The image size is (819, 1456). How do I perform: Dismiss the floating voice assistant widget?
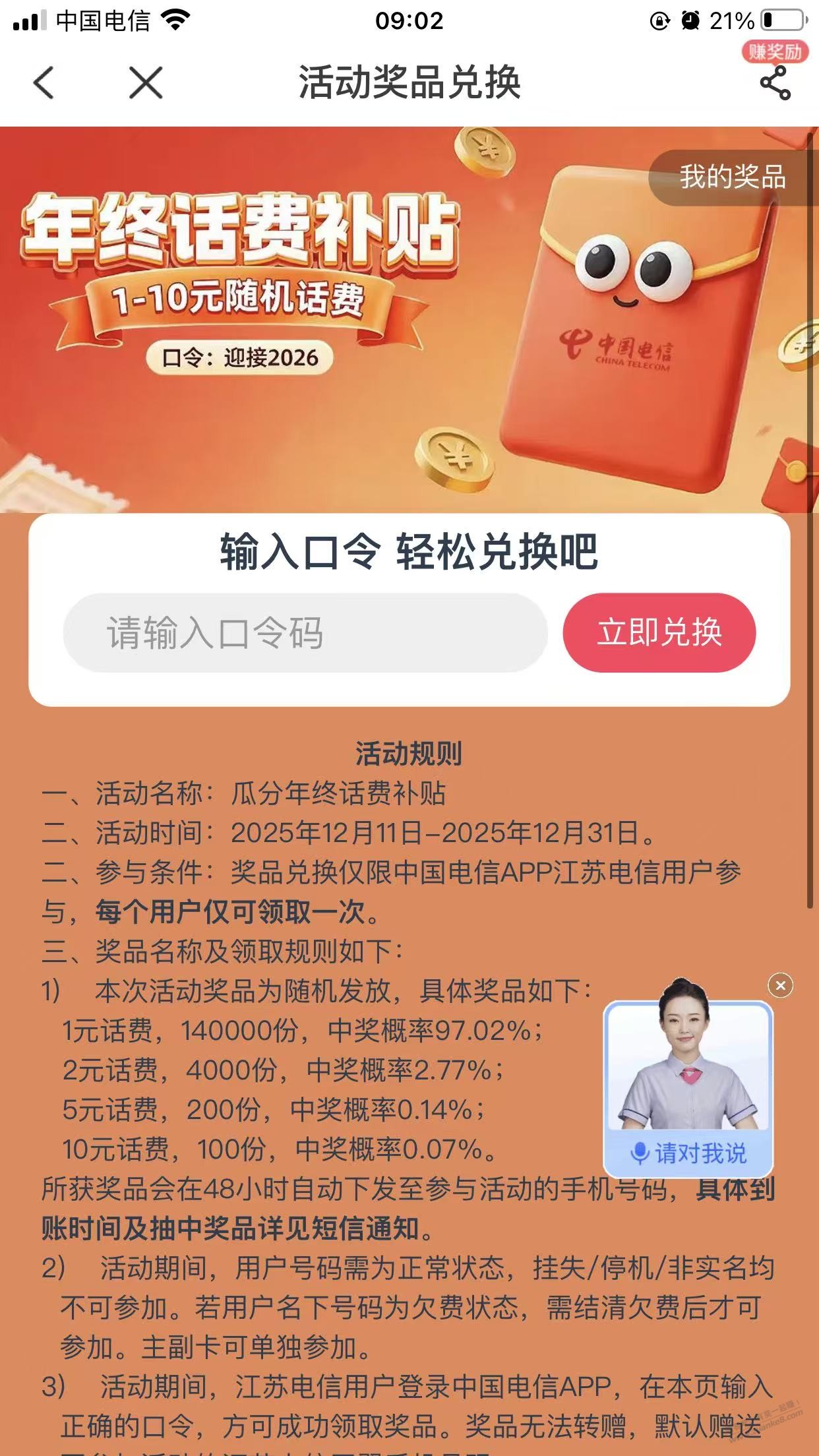click(780, 986)
